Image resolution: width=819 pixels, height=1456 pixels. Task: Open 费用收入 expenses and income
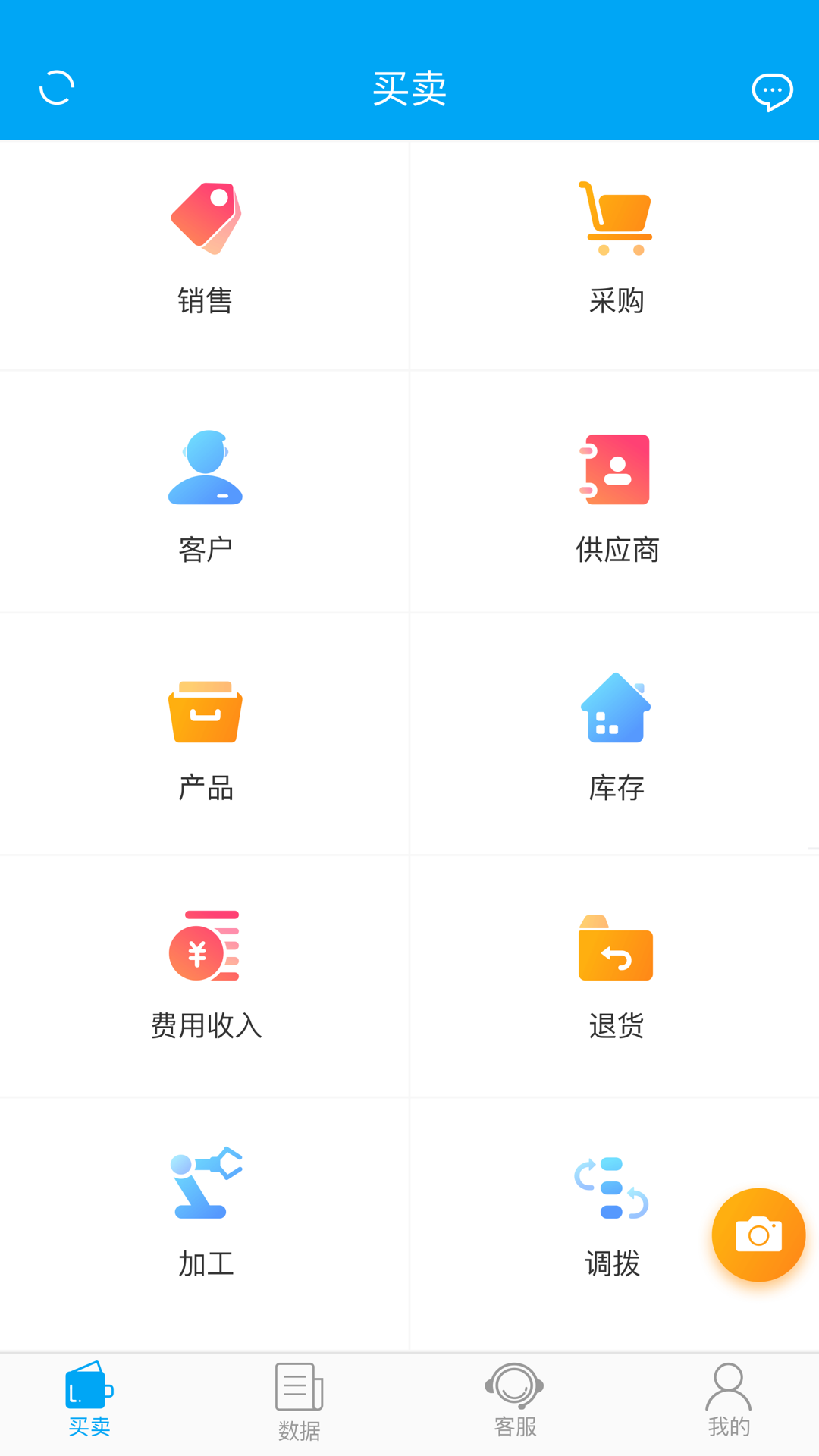pos(205,974)
